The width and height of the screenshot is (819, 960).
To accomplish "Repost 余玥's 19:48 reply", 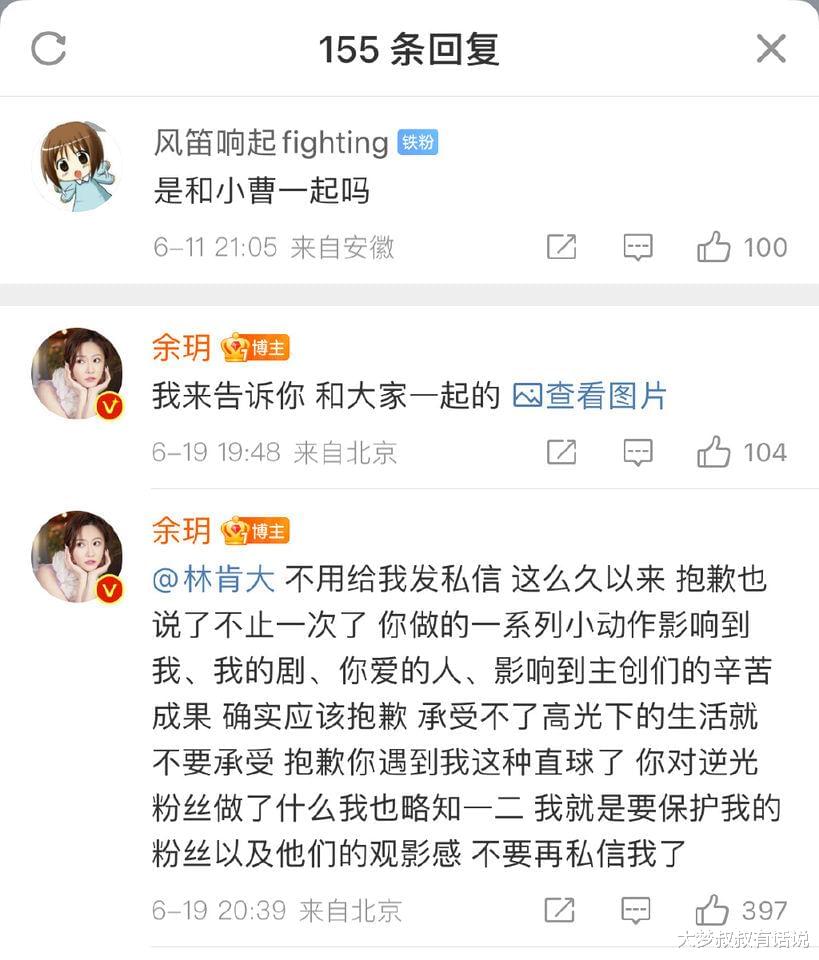I will point(562,452).
